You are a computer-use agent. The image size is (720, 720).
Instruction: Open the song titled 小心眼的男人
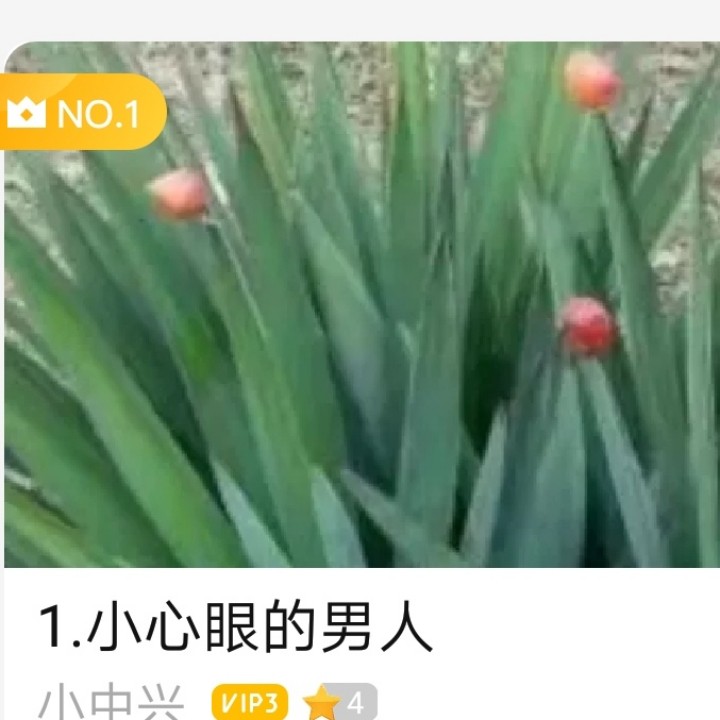(236, 628)
